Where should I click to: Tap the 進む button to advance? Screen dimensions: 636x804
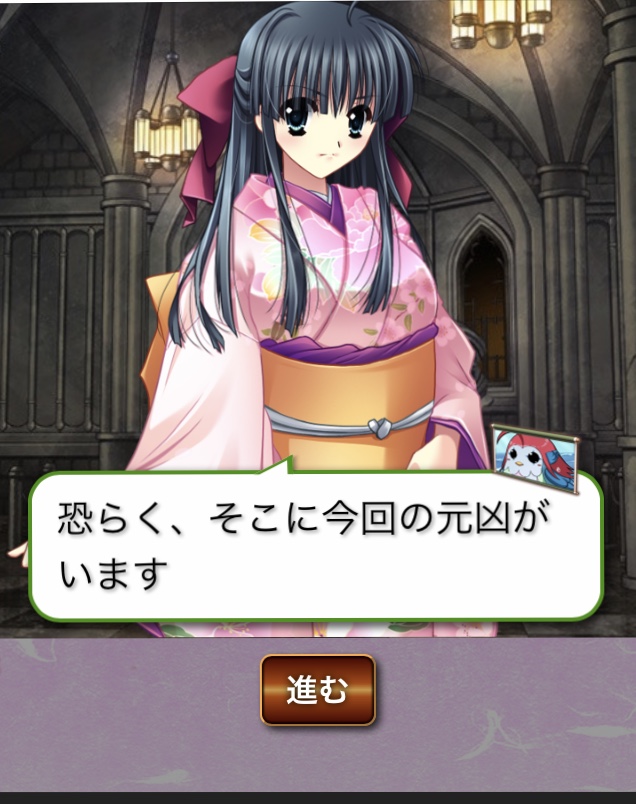pos(317,689)
